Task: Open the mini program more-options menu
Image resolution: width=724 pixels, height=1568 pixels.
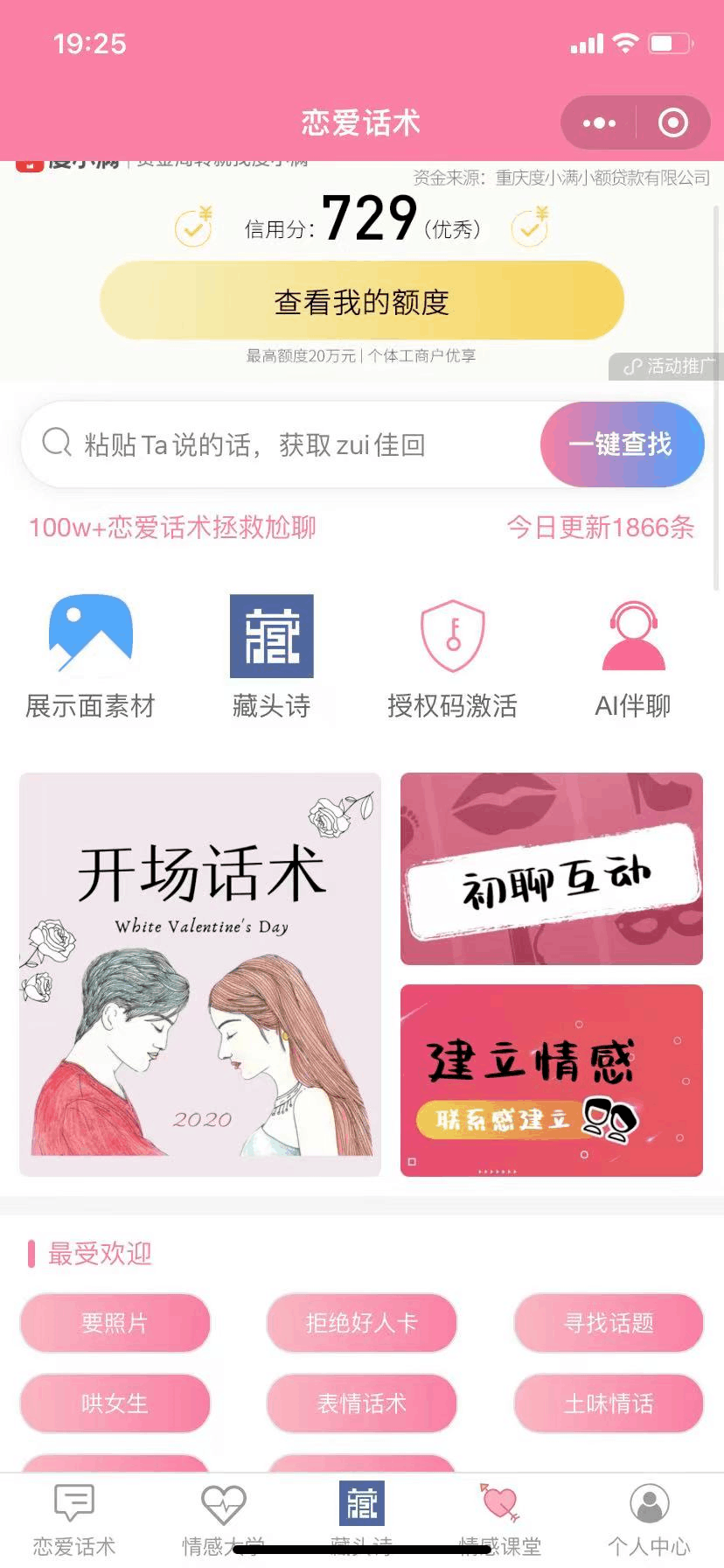Action: (599, 123)
